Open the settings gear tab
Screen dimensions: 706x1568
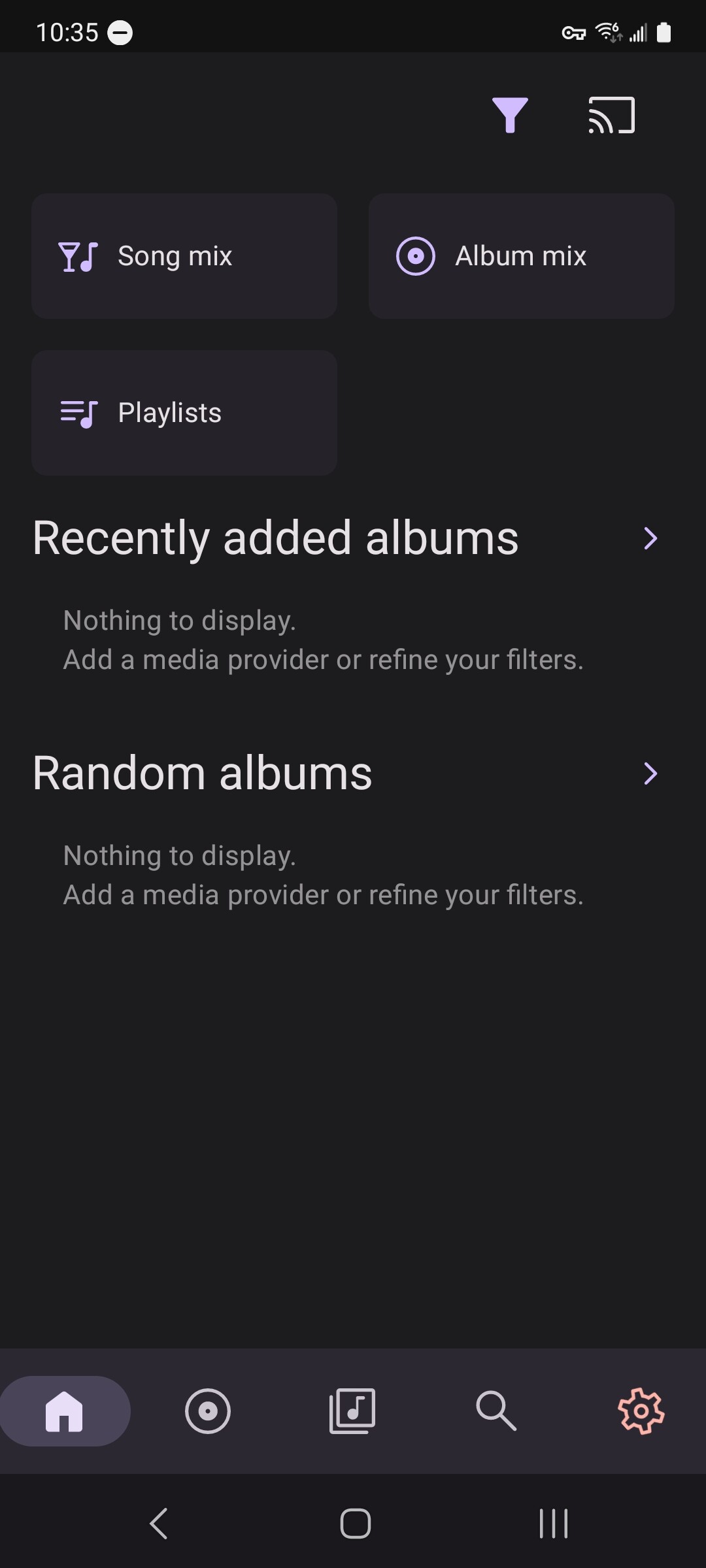(x=641, y=1411)
